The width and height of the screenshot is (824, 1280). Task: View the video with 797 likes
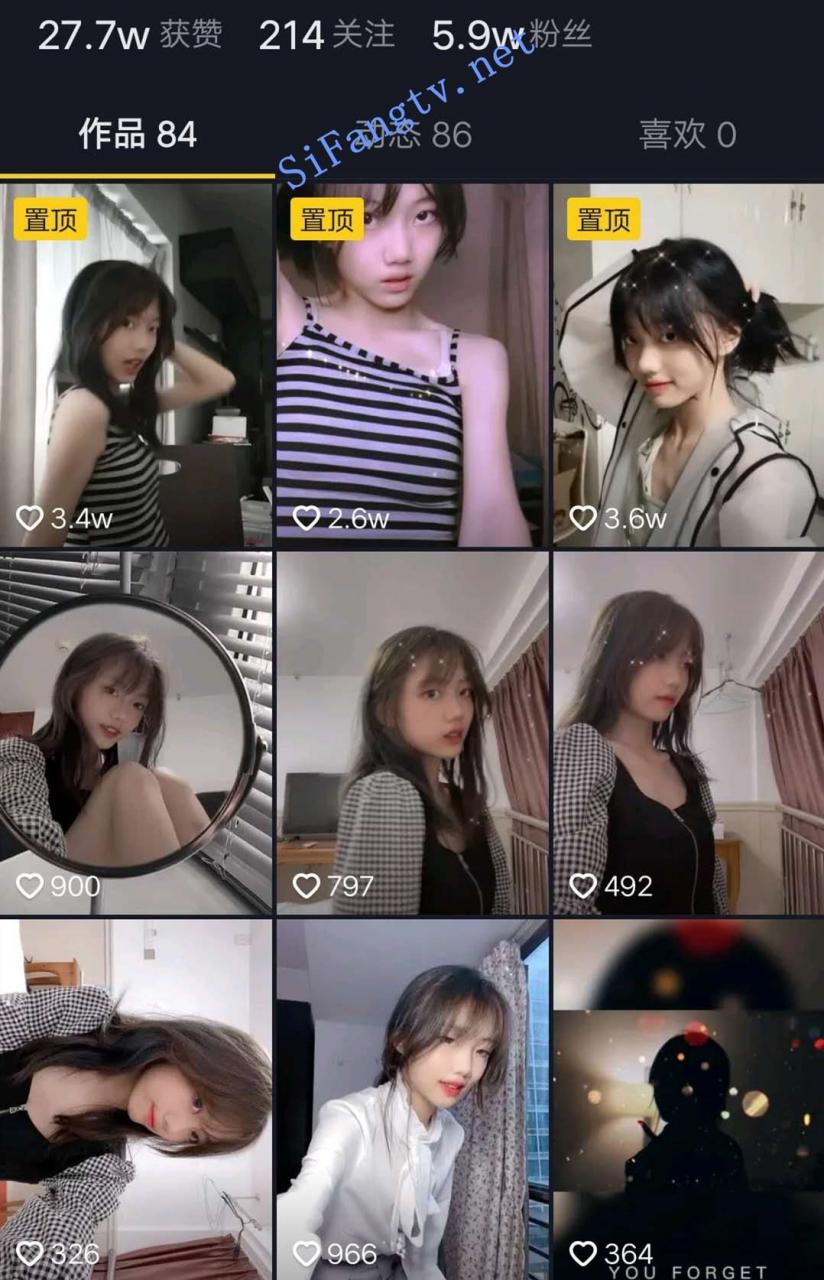click(412, 733)
